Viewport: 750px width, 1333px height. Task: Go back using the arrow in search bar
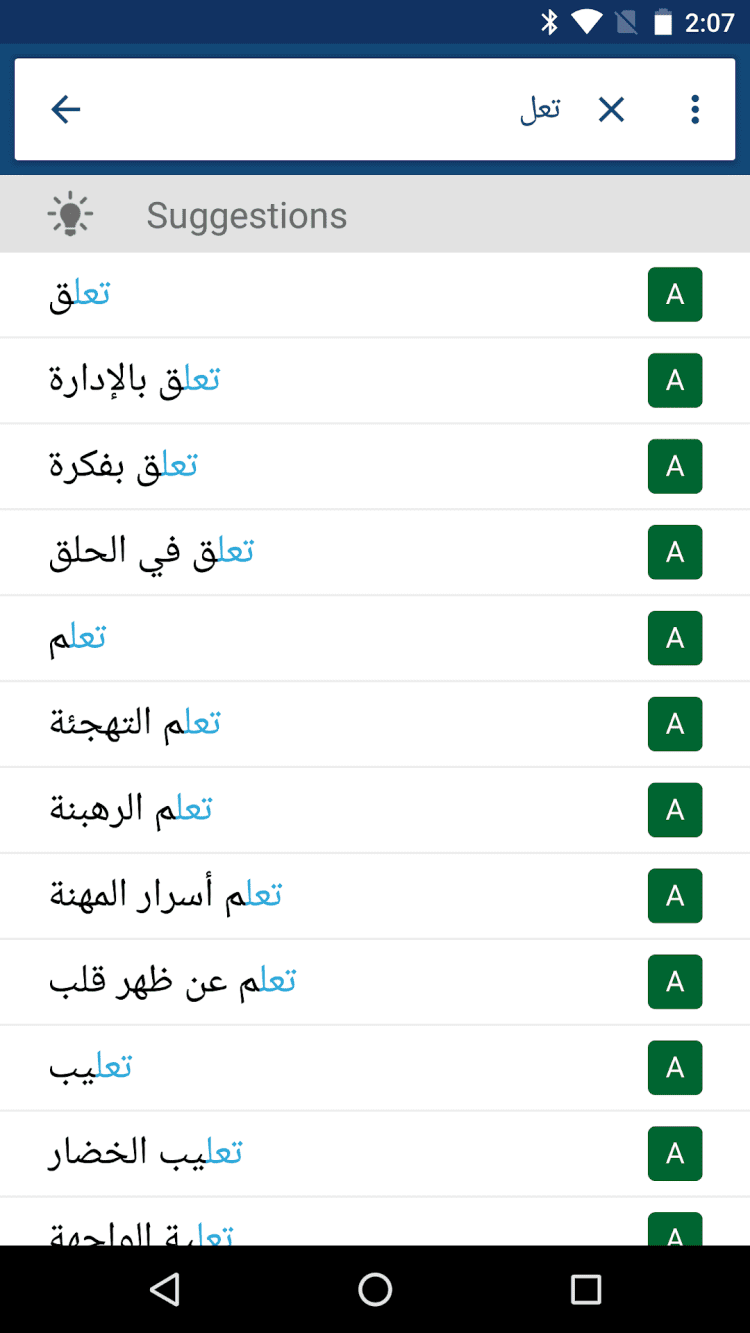tap(66, 109)
